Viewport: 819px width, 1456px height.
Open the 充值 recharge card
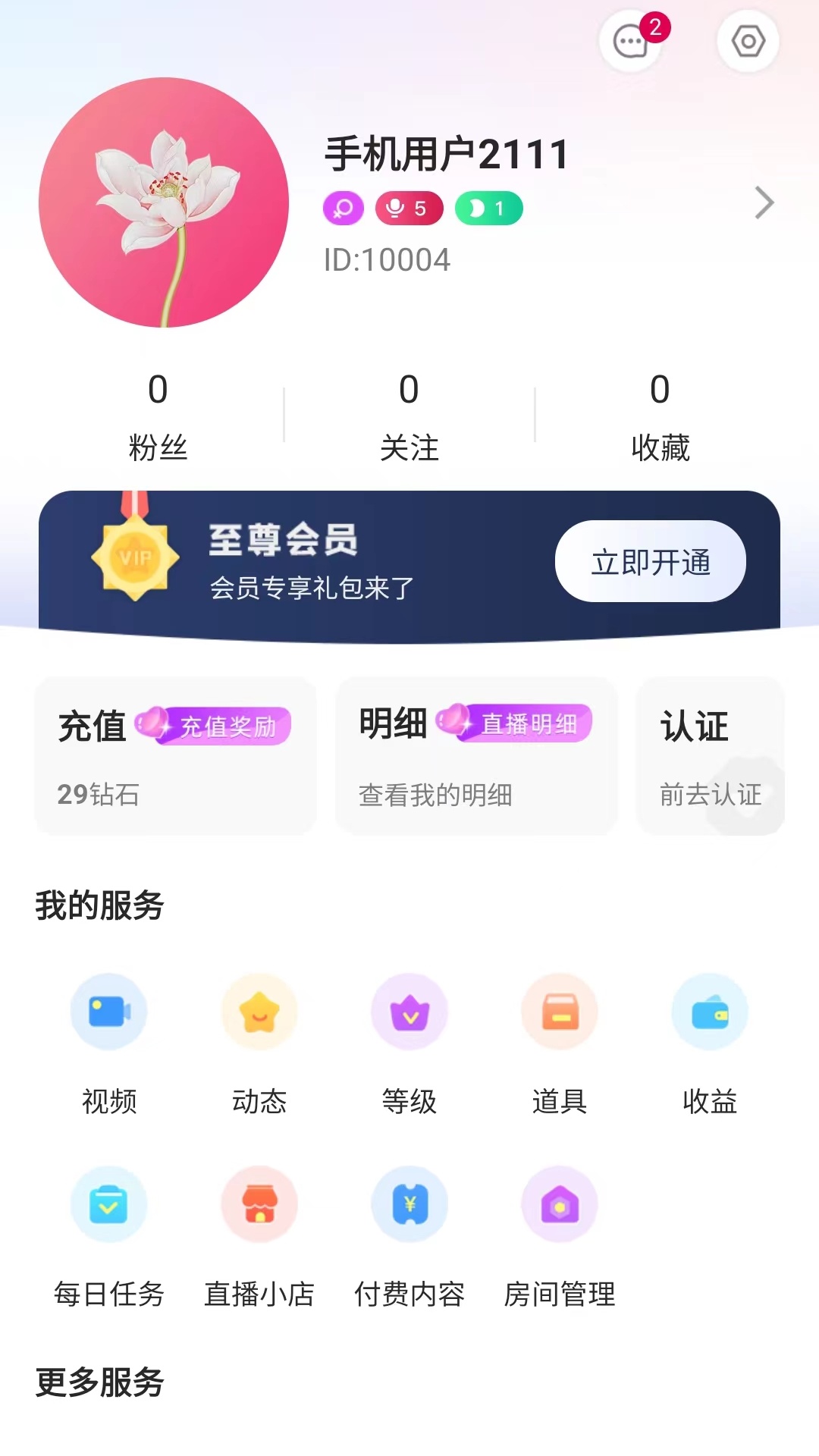(175, 756)
